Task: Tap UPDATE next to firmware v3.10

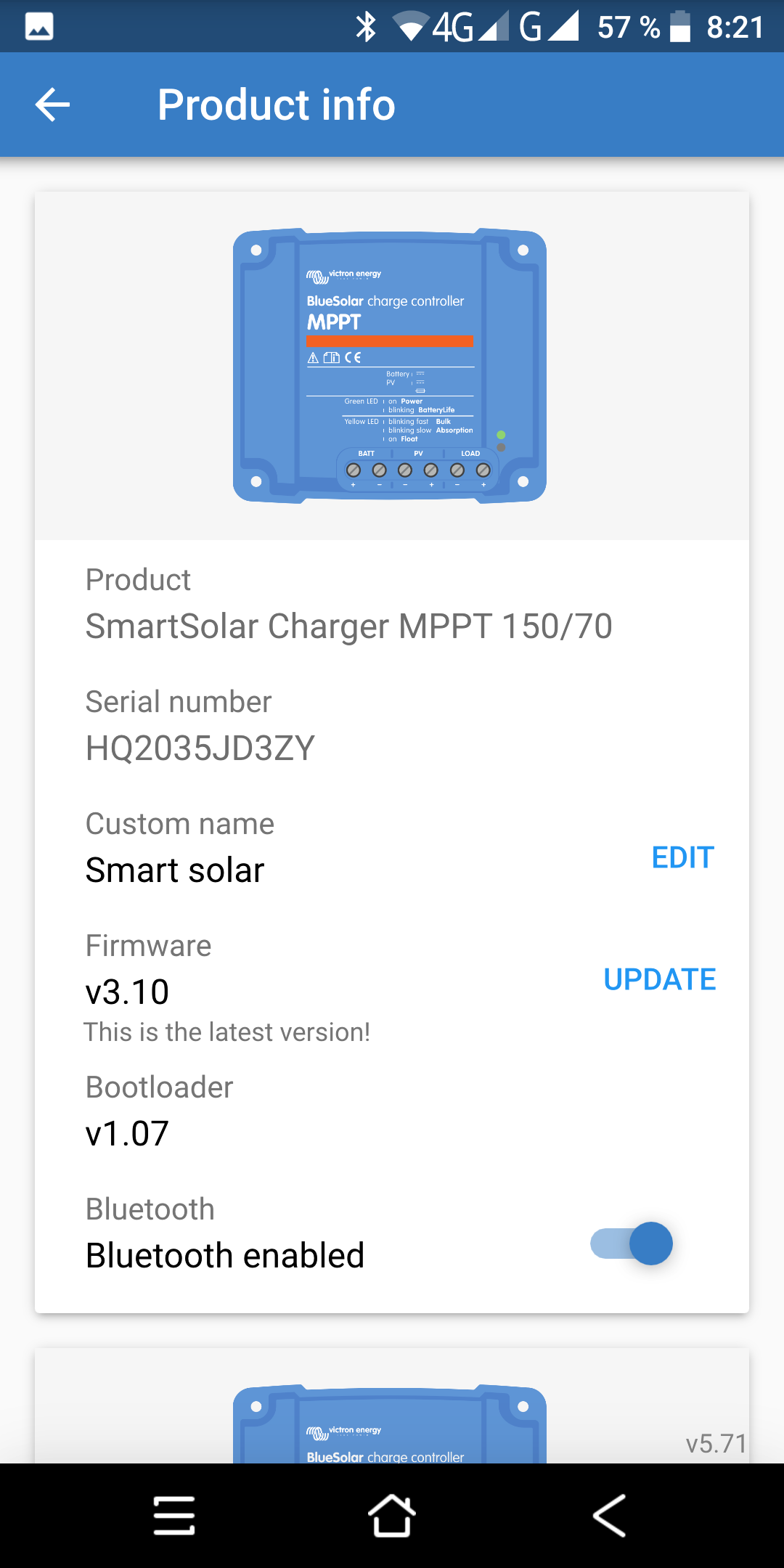Action: tap(659, 979)
